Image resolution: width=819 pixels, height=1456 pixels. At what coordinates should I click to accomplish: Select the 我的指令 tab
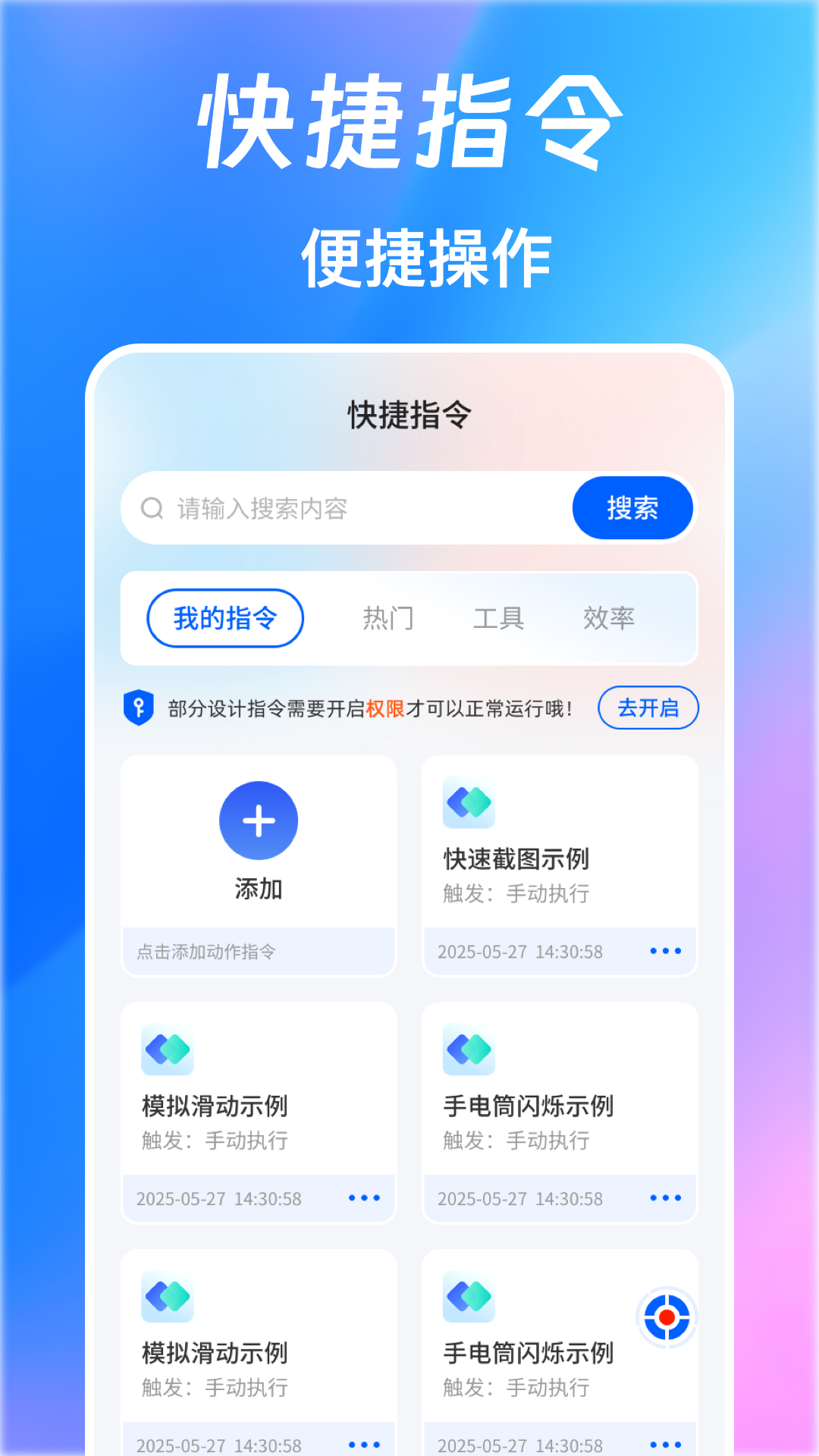pos(224,618)
